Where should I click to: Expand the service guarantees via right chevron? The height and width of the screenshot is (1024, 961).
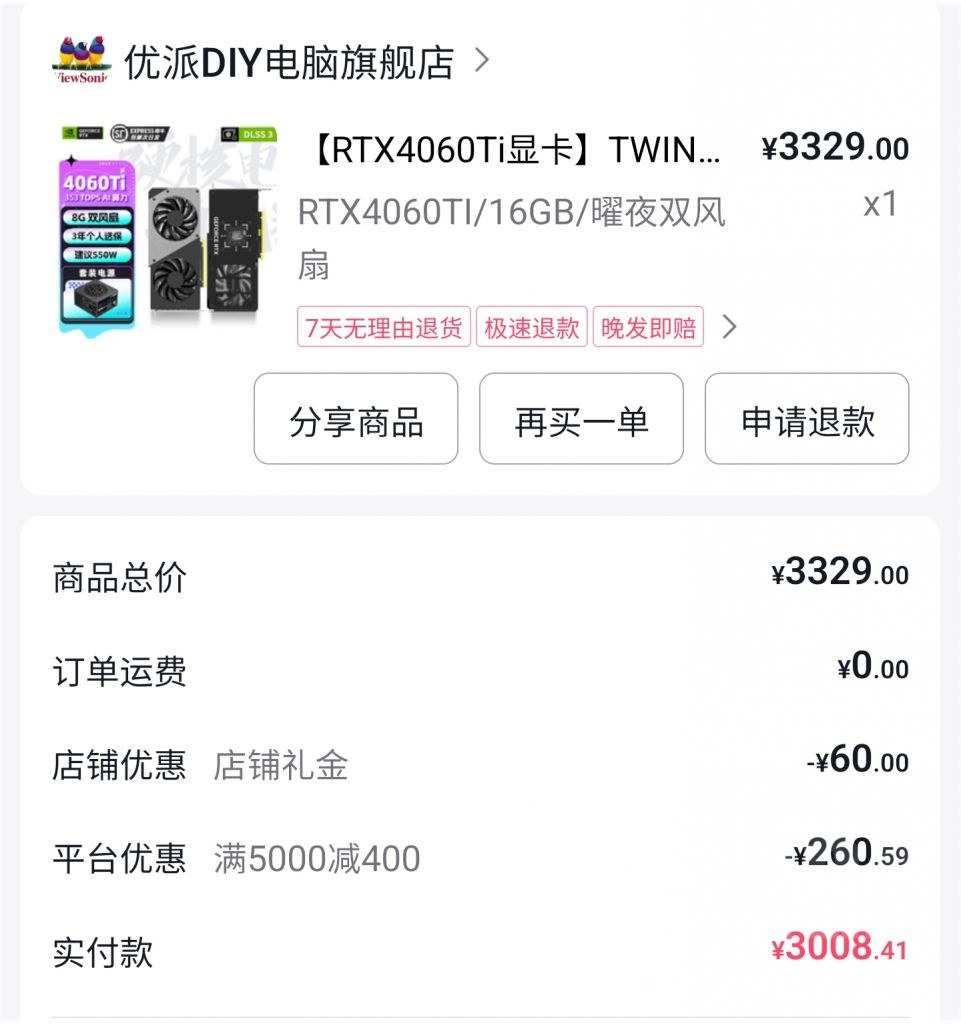point(730,327)
